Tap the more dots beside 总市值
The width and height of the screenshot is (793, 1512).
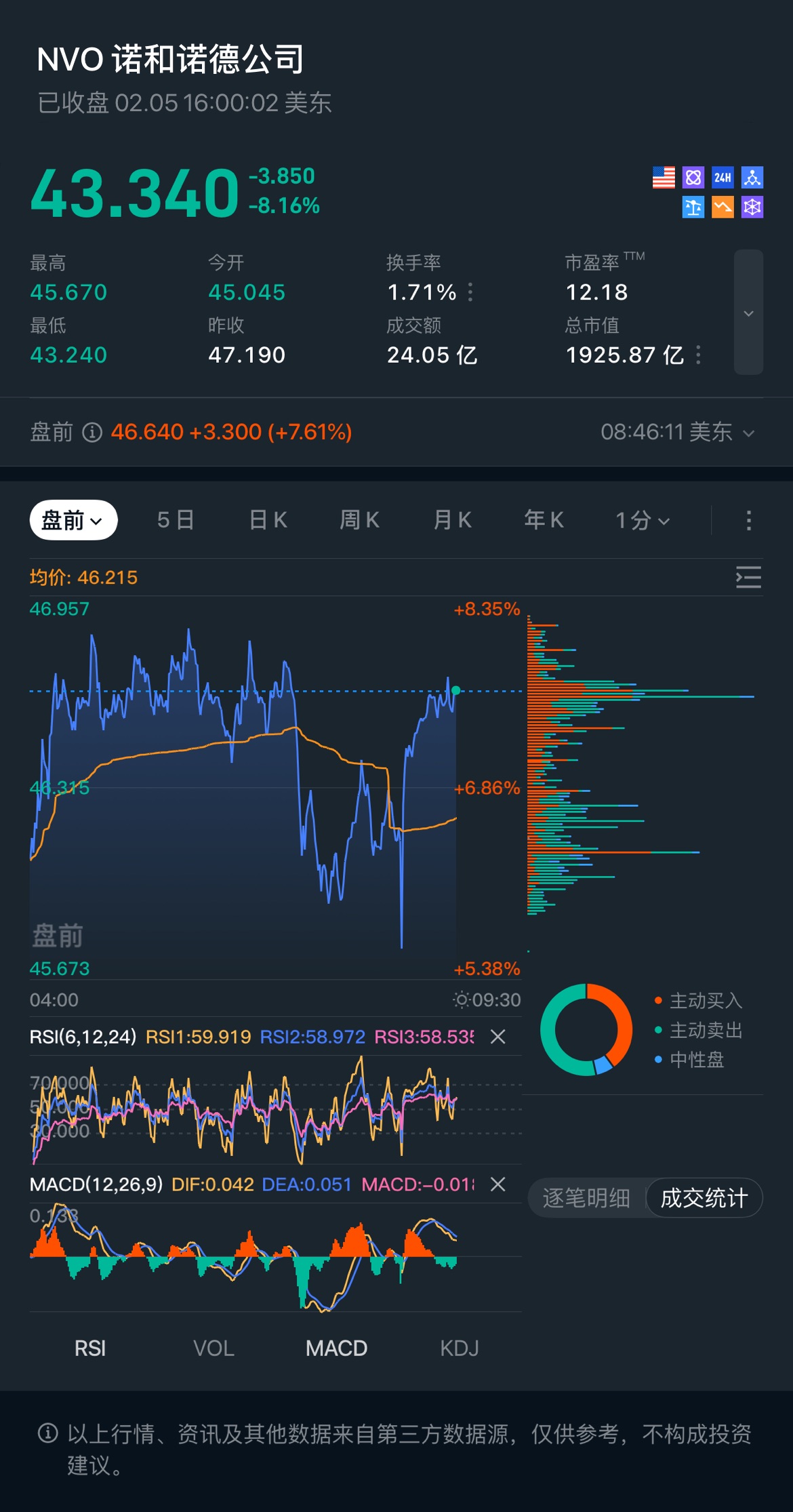point(698,355)
